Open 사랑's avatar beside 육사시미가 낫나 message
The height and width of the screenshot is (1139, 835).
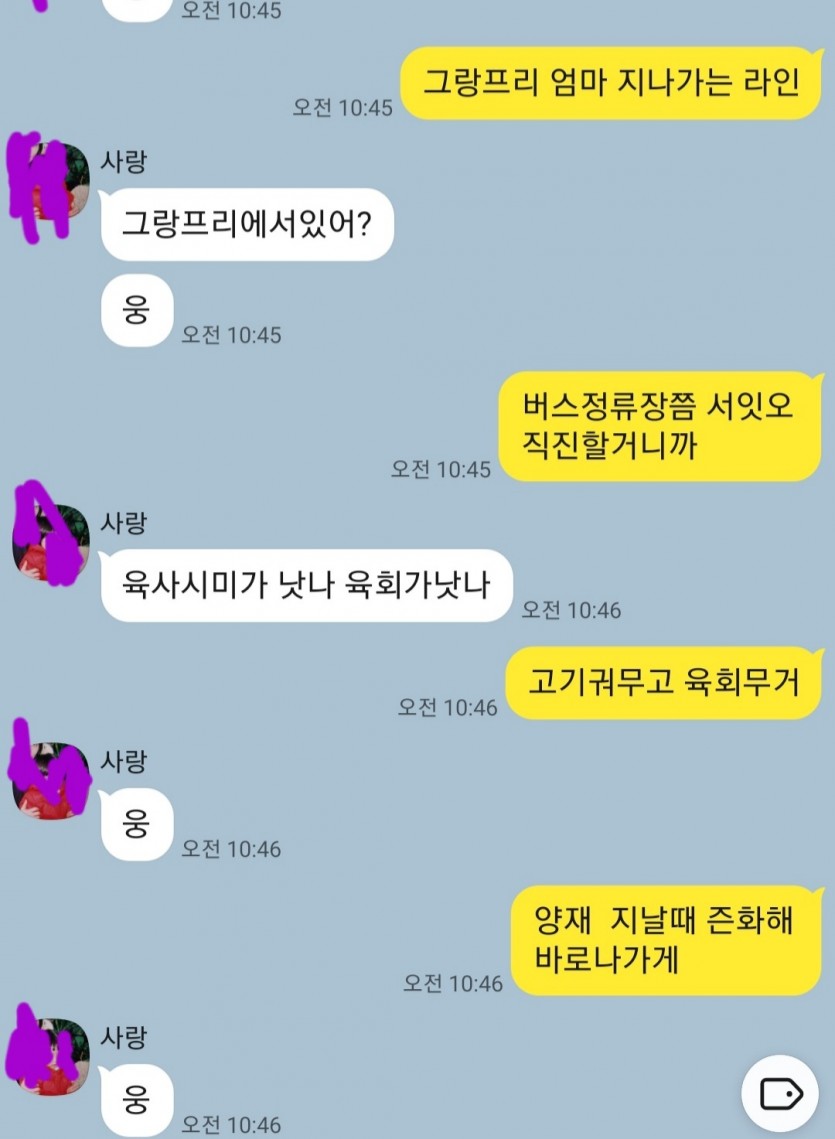click(51, 542)
